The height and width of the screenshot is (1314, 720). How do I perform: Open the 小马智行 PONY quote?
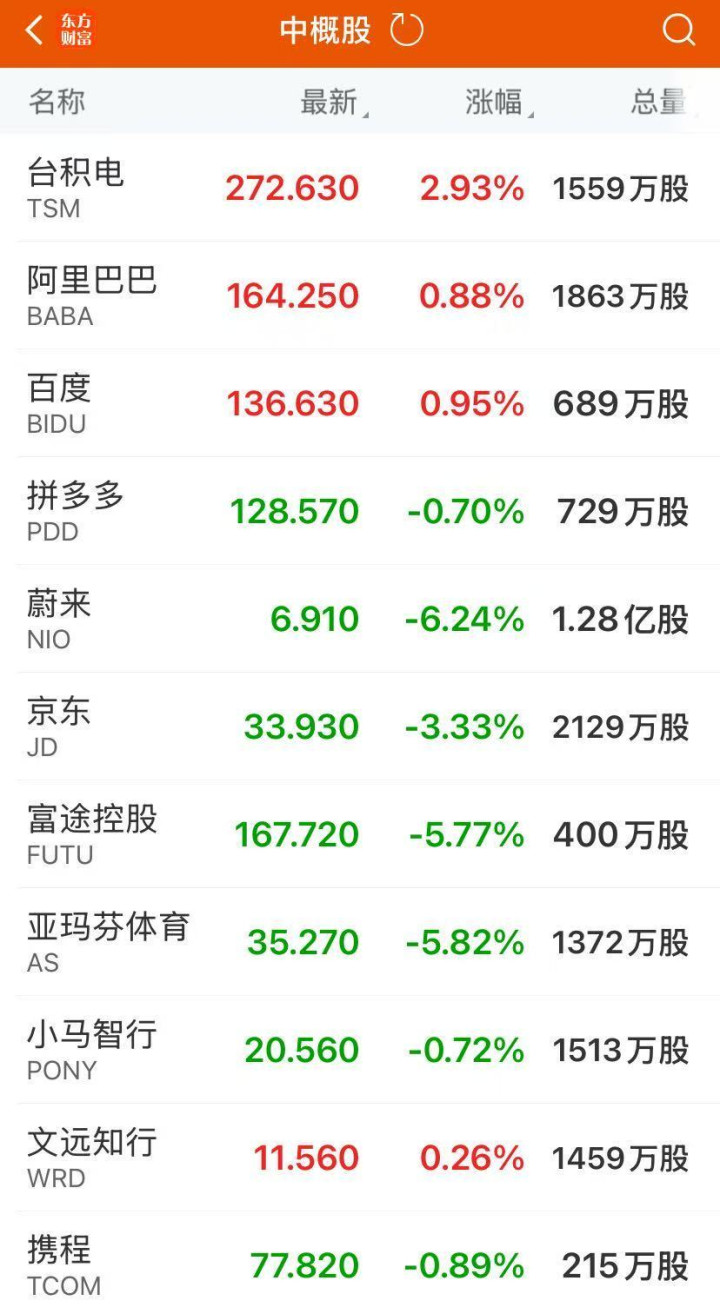[x=360, y=1051]
